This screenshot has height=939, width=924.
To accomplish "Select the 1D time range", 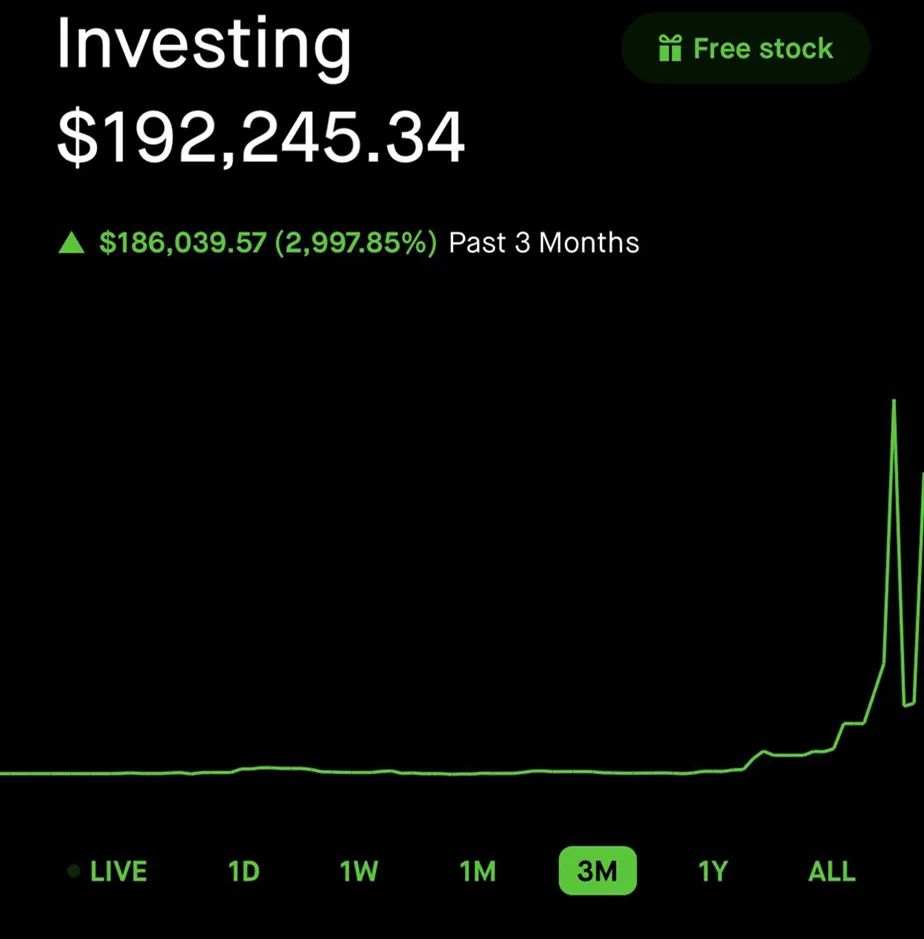I will [x=243, y=871].
